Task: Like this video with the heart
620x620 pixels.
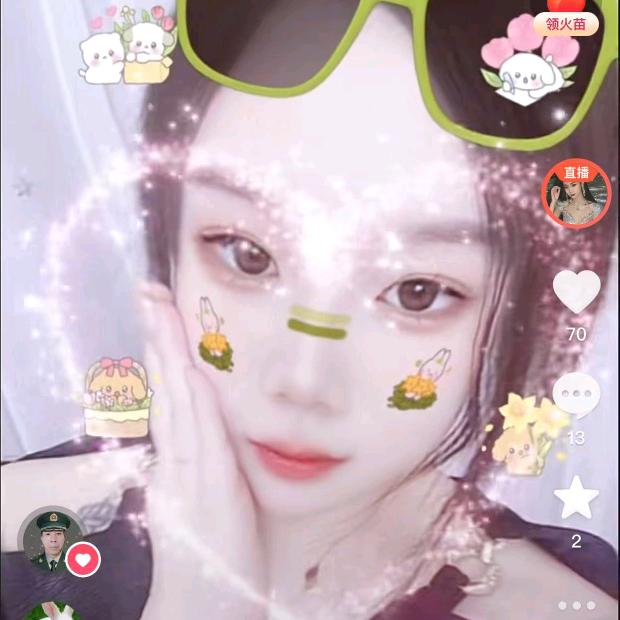Action: tap(577, 294)
